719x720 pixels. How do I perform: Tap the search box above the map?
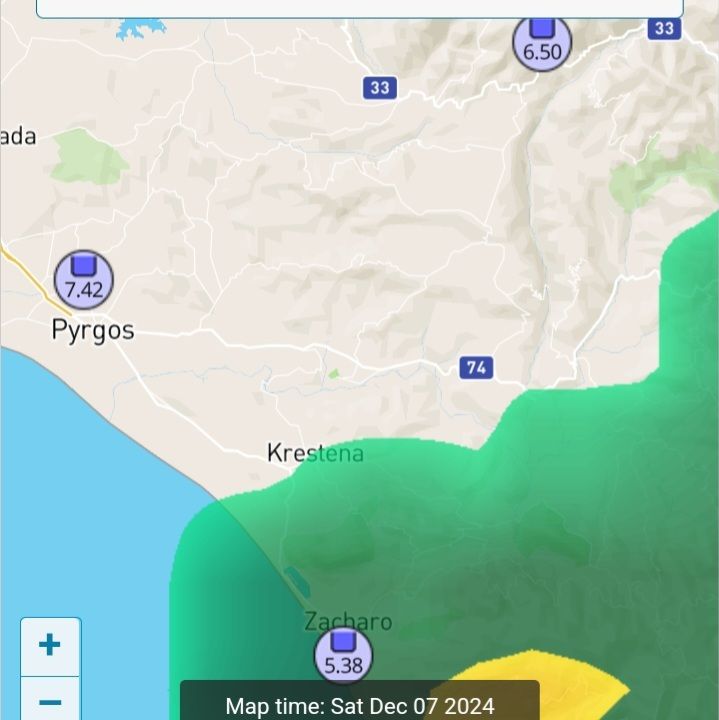pos(360,8)
